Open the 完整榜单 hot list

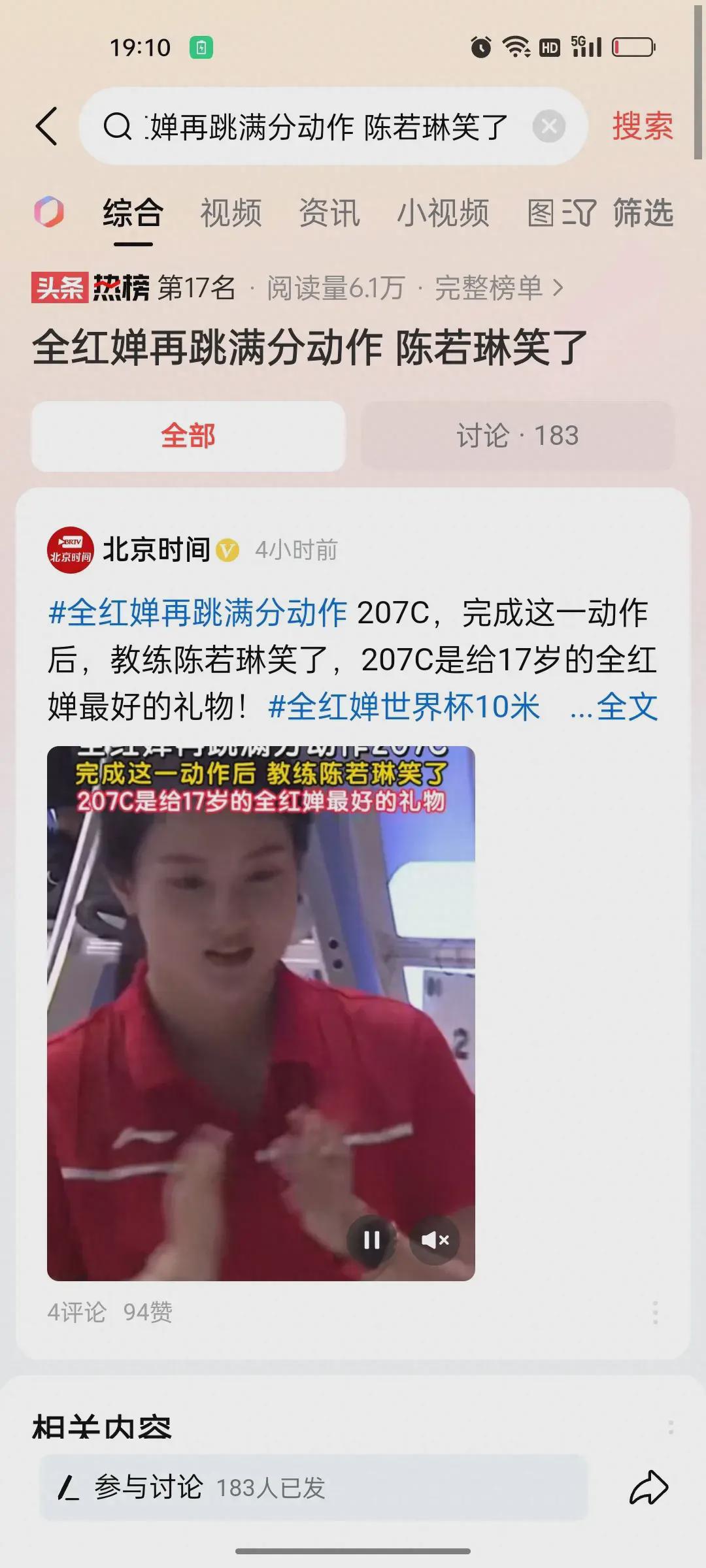(x=498, y=287)
